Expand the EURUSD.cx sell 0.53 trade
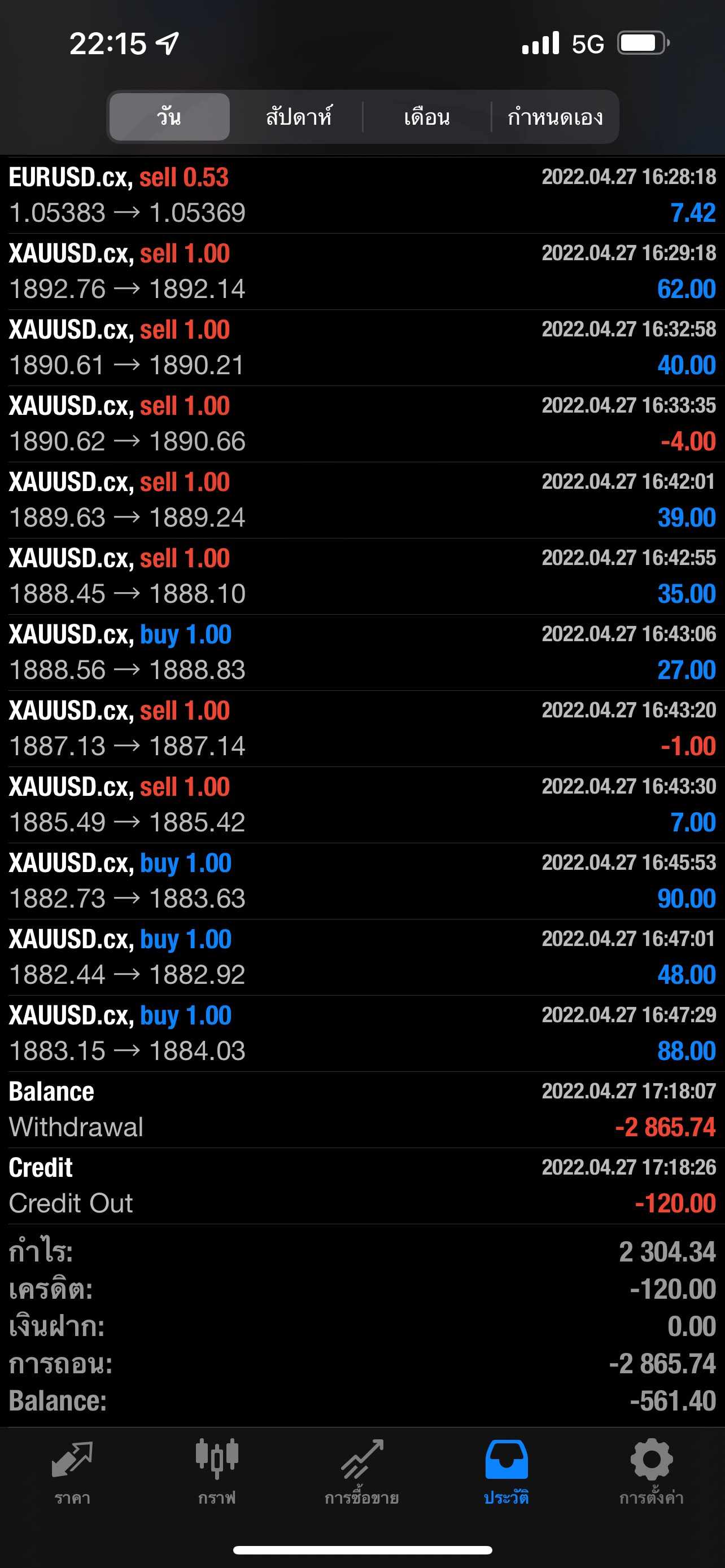 pyautogui.click(x=362, y=195)
